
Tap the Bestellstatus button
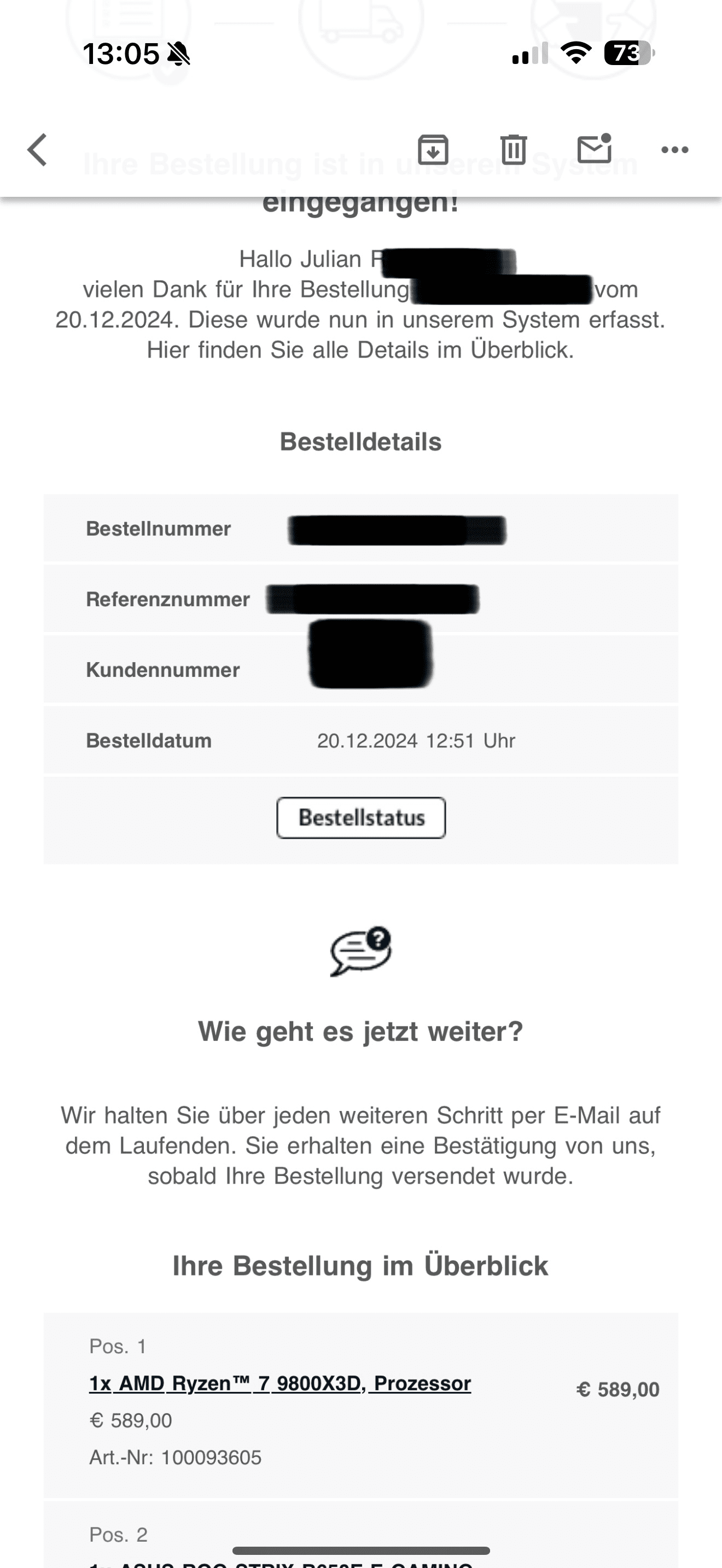point(361,817)
